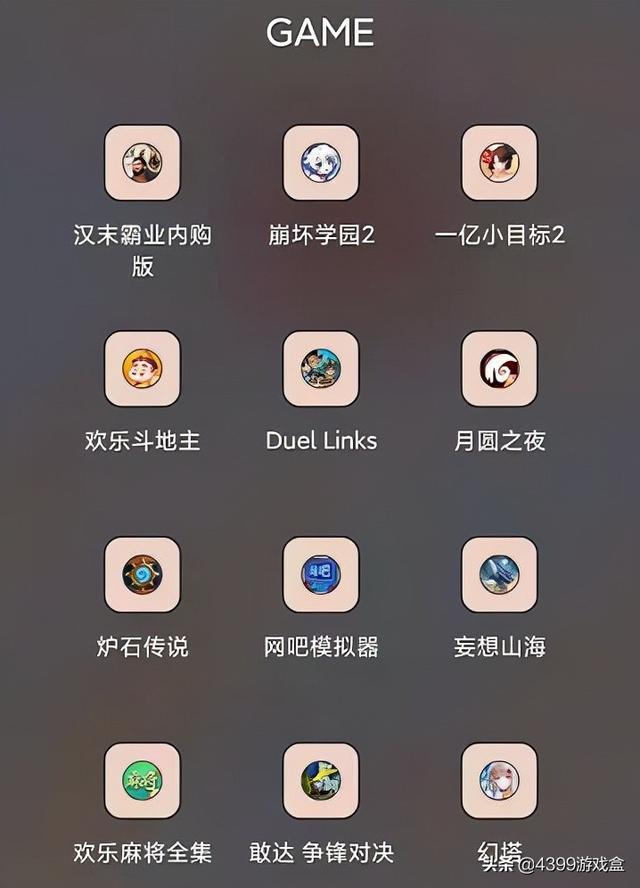Open 月圆之夜 game
This screenshot has width=640, height=888.
(499, 369)
